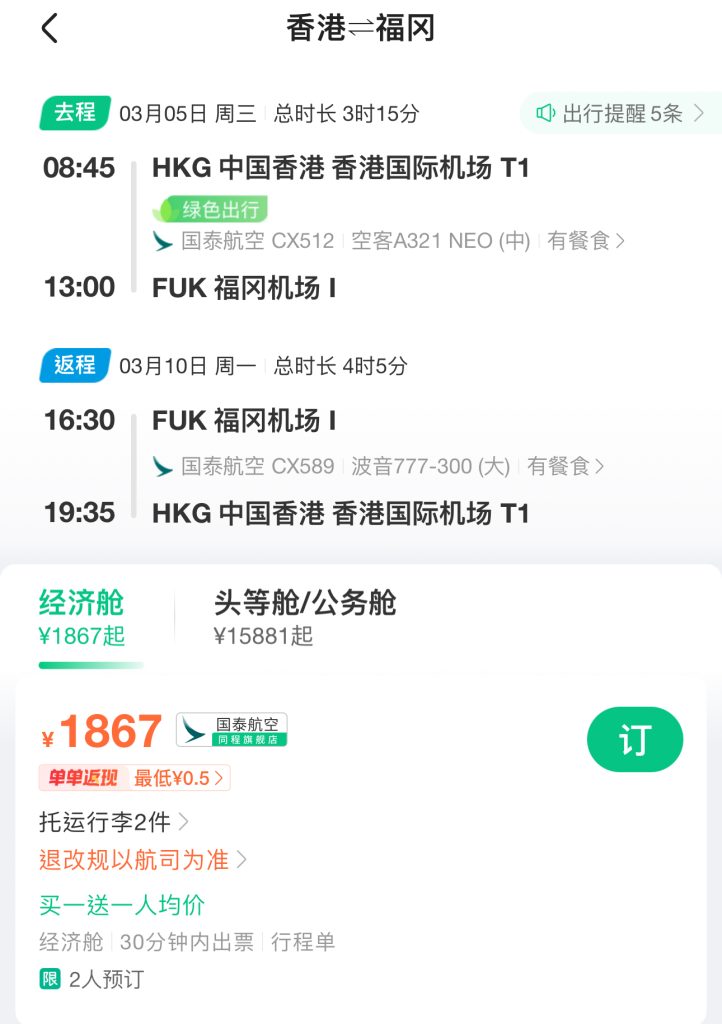Open the 退改规以航司为准 refund rules
722x1024 pixels.
point(142,860)
